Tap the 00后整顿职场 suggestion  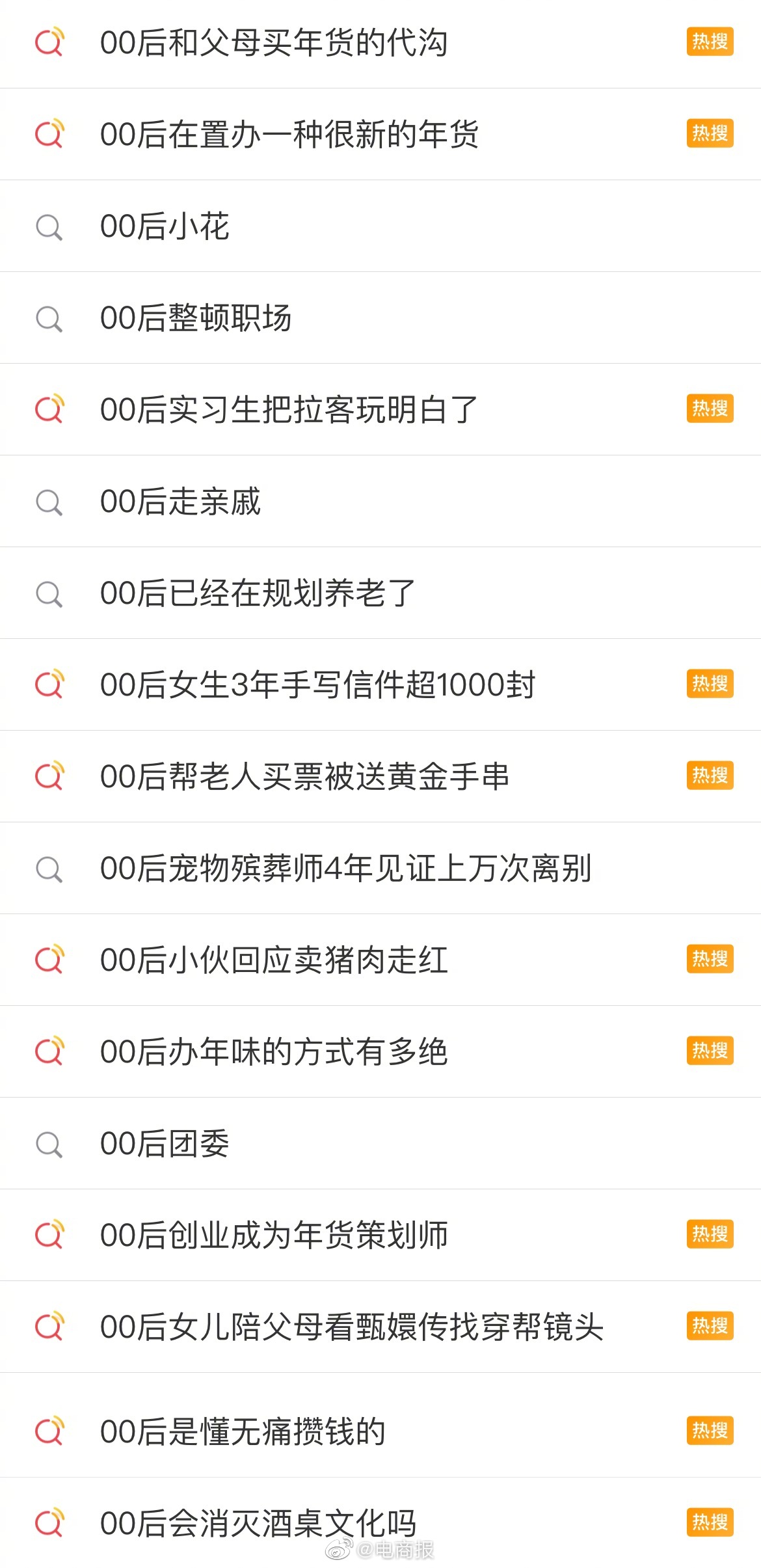point(196,318)
